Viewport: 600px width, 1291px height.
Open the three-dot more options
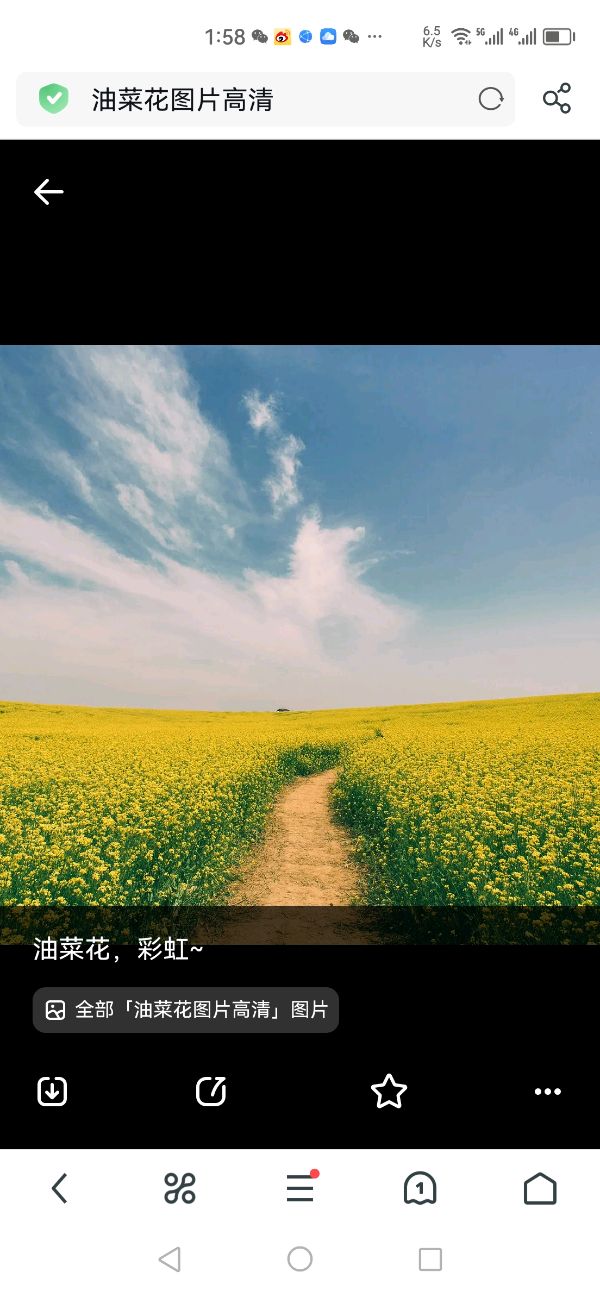547,1091
